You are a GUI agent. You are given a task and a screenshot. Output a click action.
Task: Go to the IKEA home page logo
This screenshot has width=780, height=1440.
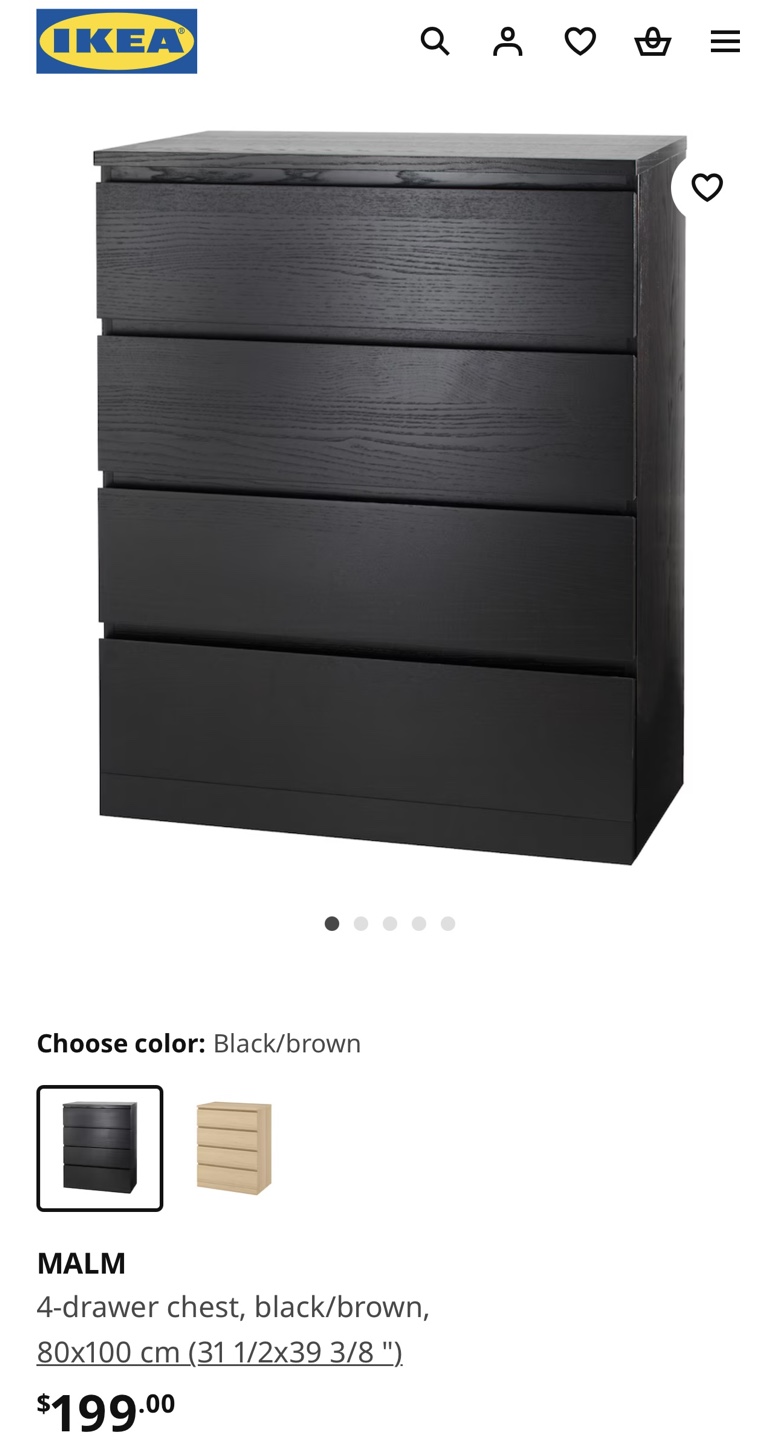coord(117,41)
